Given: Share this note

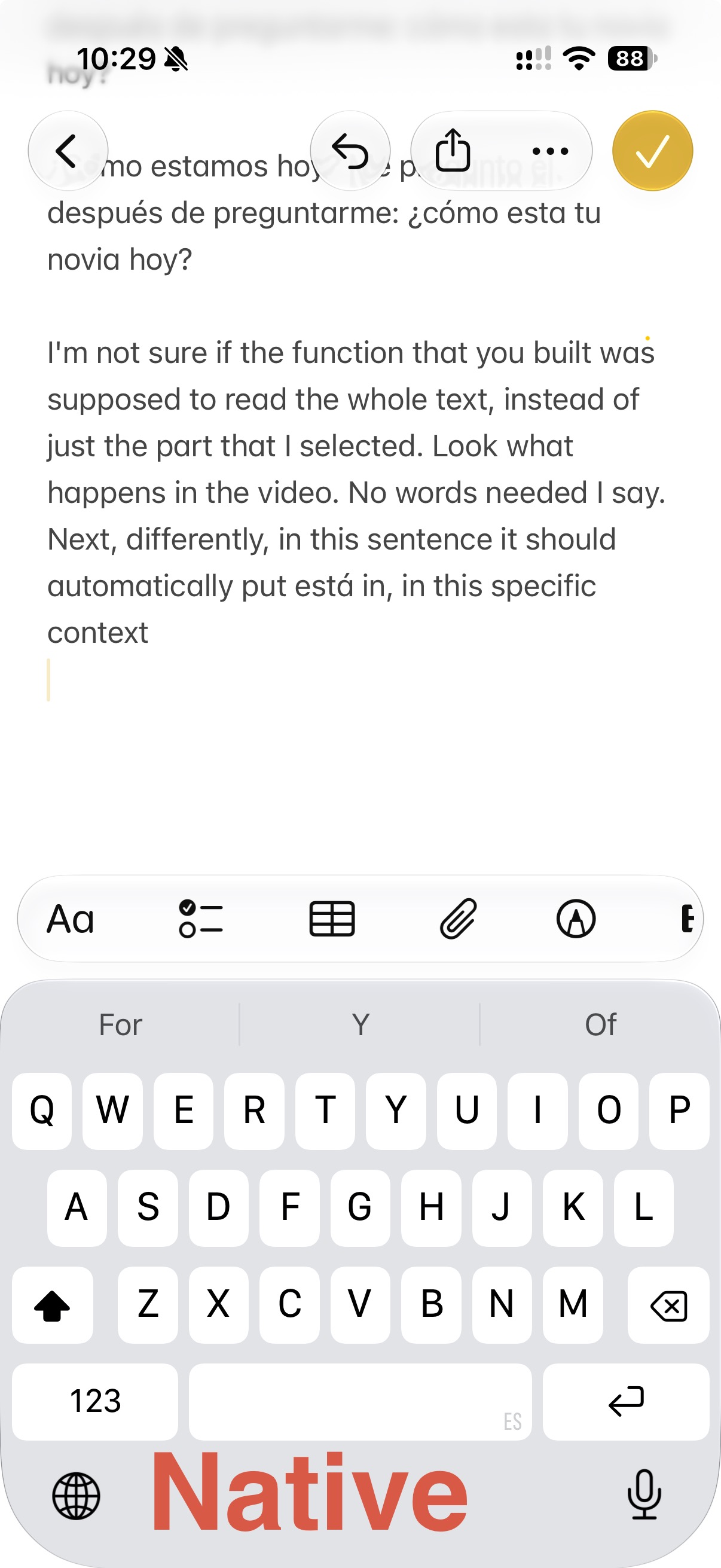Looking at the screenshot, I should (x=453, y=150).
